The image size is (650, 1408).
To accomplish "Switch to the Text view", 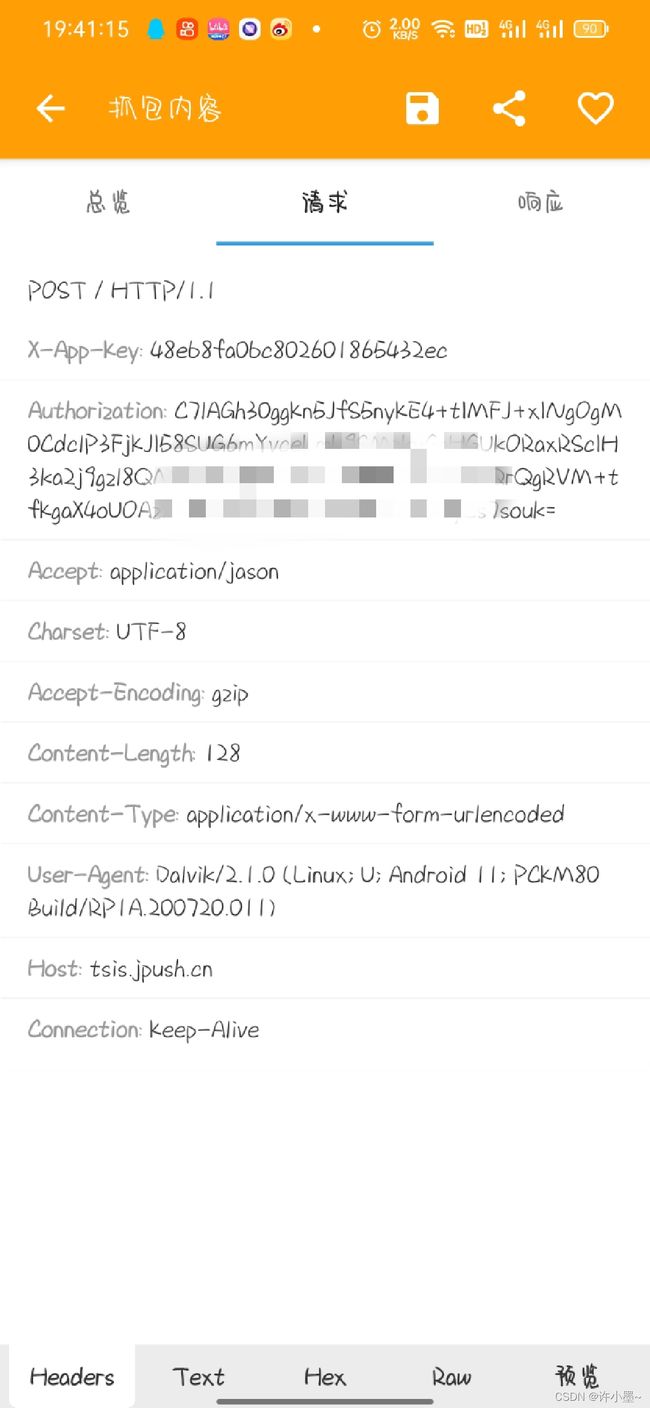I will pyautogui.click(x=198, y=1377).
